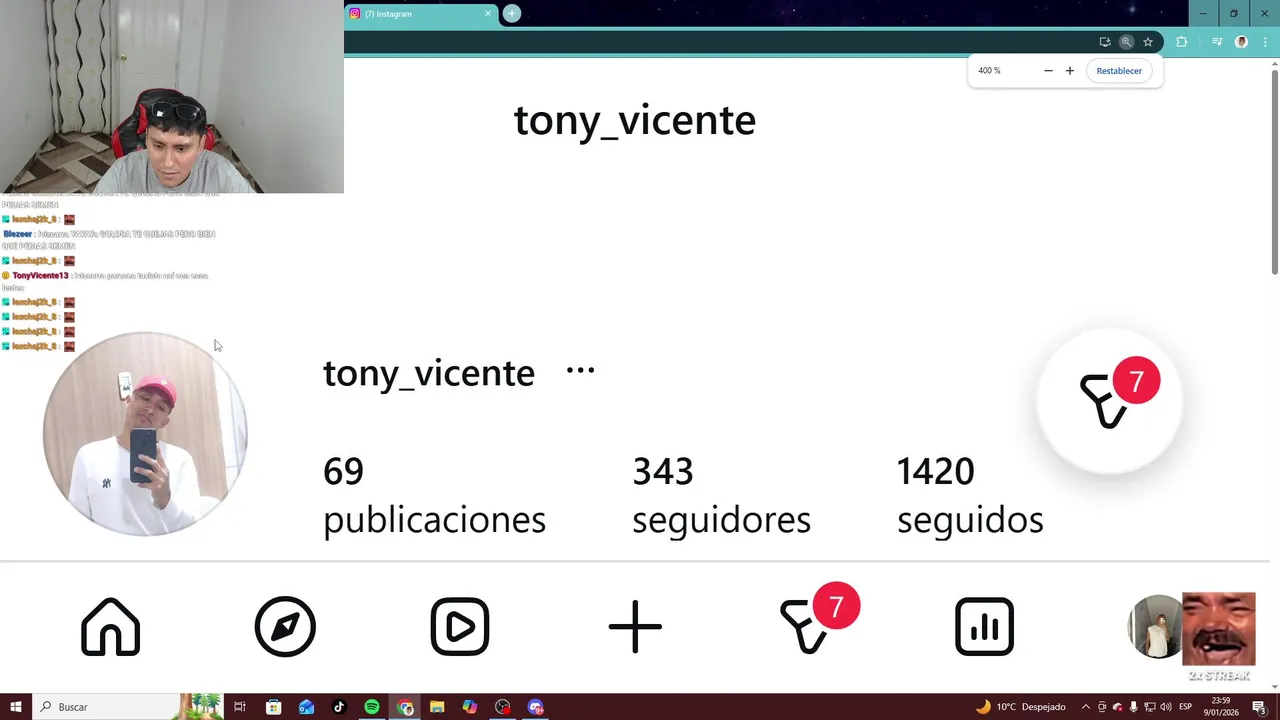Open the tony_vicente profile picture
Screen dimensions: 1280x720
point(145,434)
